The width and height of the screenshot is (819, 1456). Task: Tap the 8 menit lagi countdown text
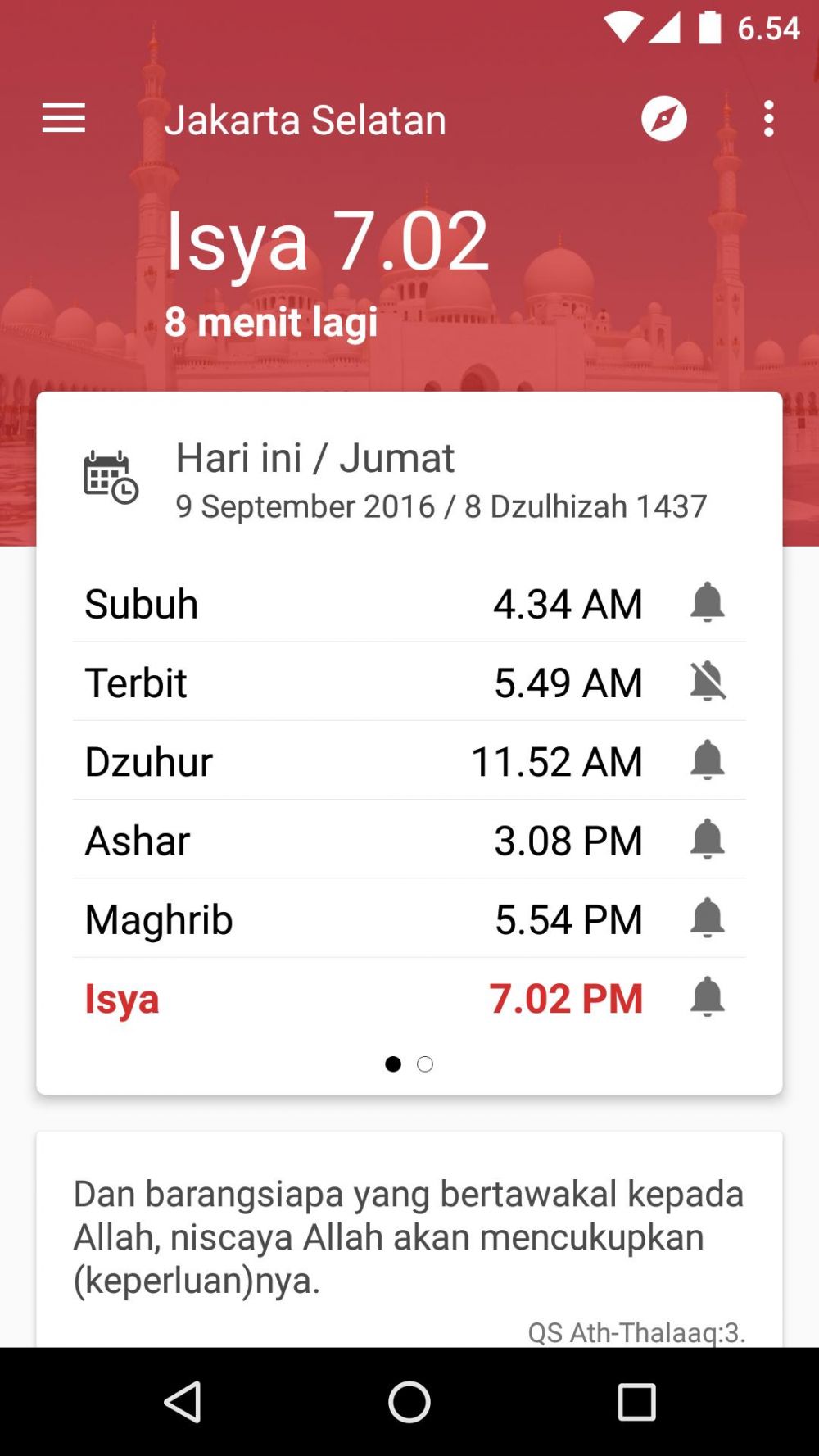(271, 323)
